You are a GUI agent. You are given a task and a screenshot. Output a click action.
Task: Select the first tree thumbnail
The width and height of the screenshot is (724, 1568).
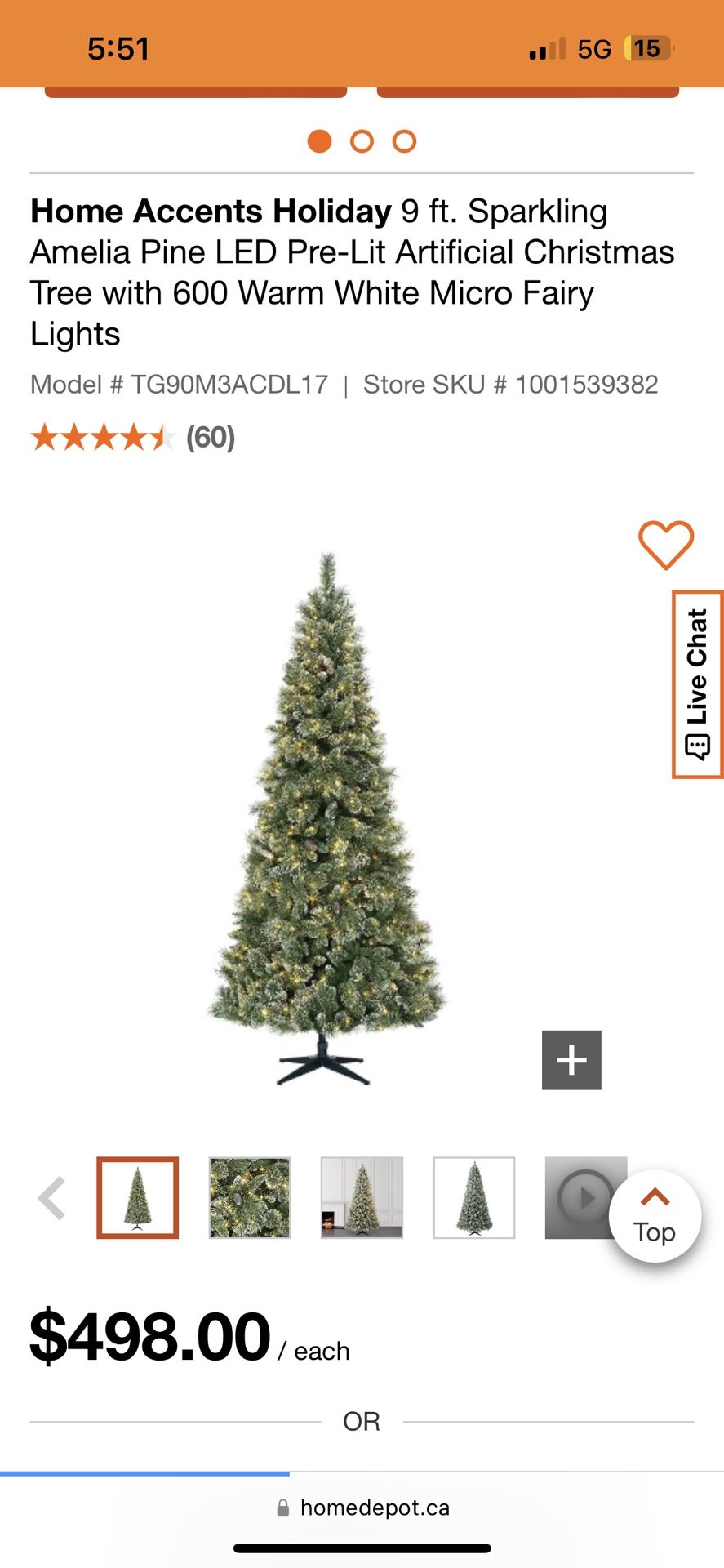137,1198
